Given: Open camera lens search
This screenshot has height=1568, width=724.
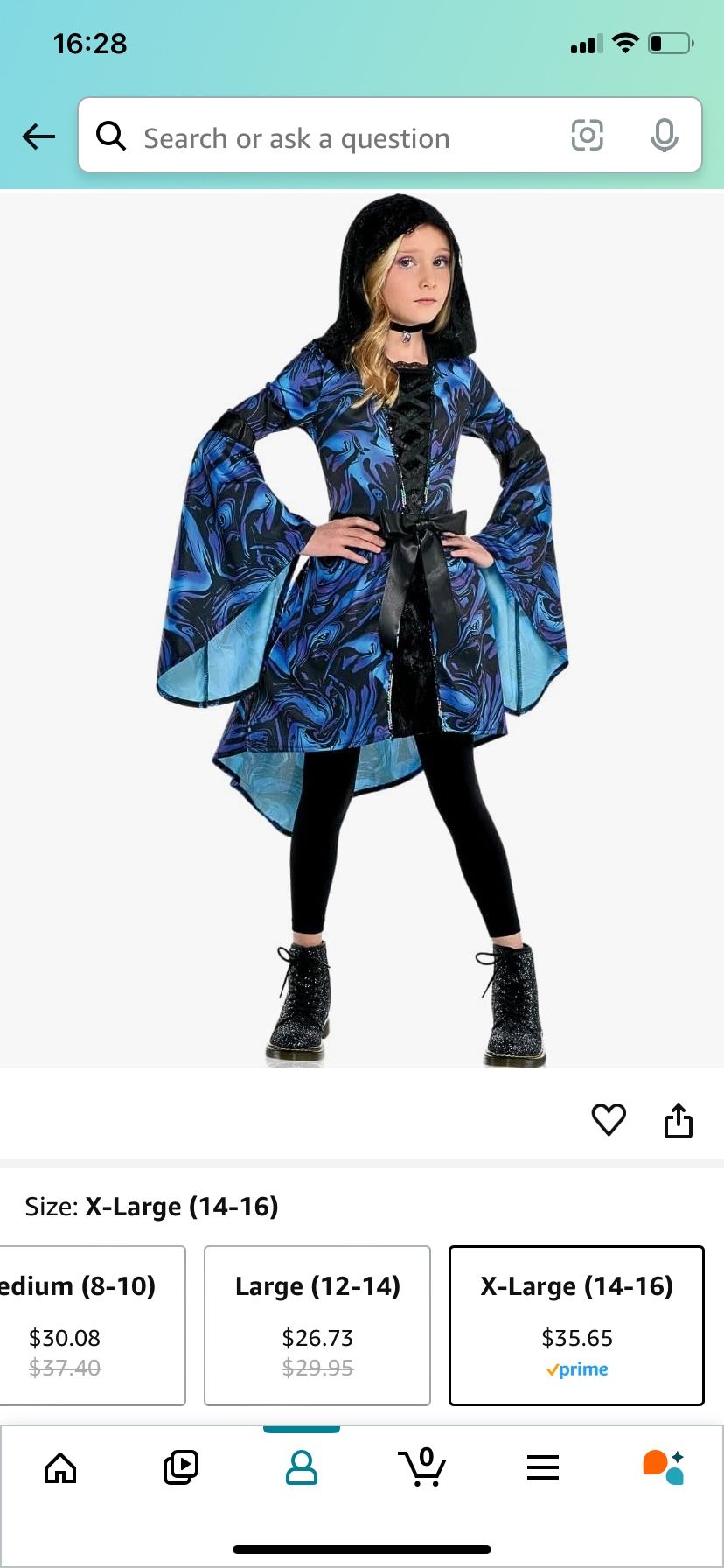Looking at the screenshot, I should 587,136.
